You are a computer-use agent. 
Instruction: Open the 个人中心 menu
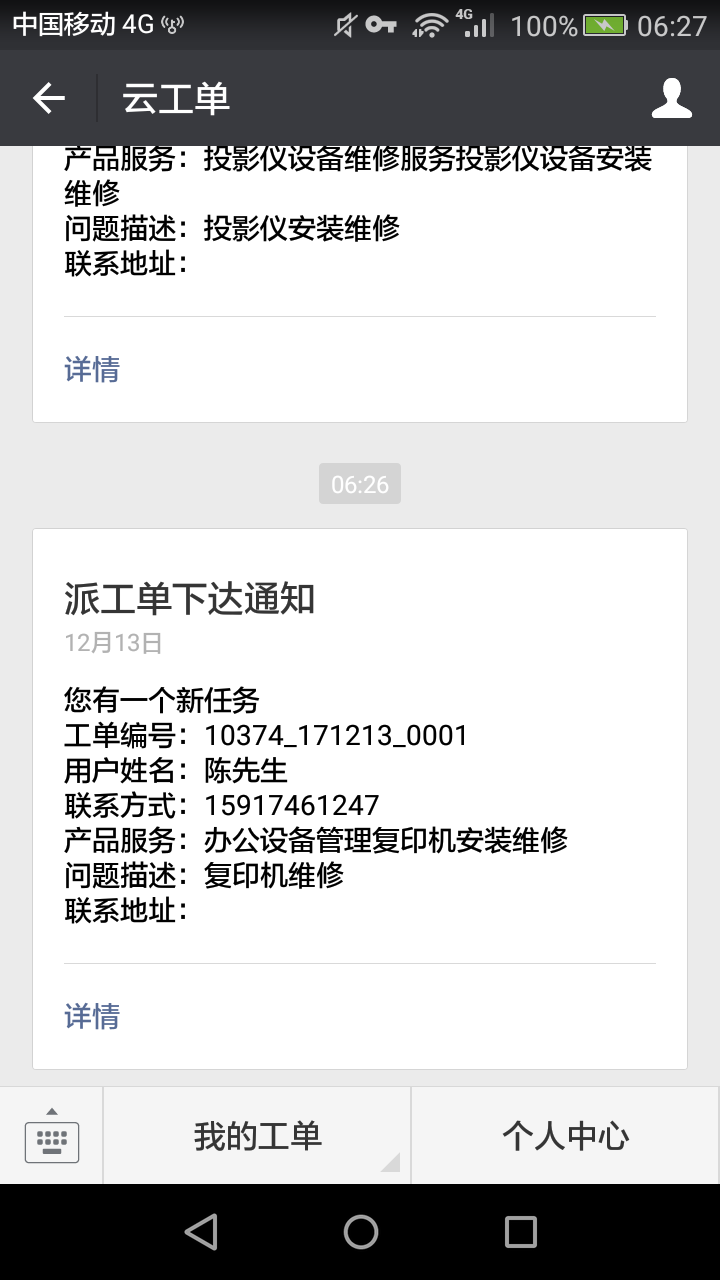point(565,1136)
